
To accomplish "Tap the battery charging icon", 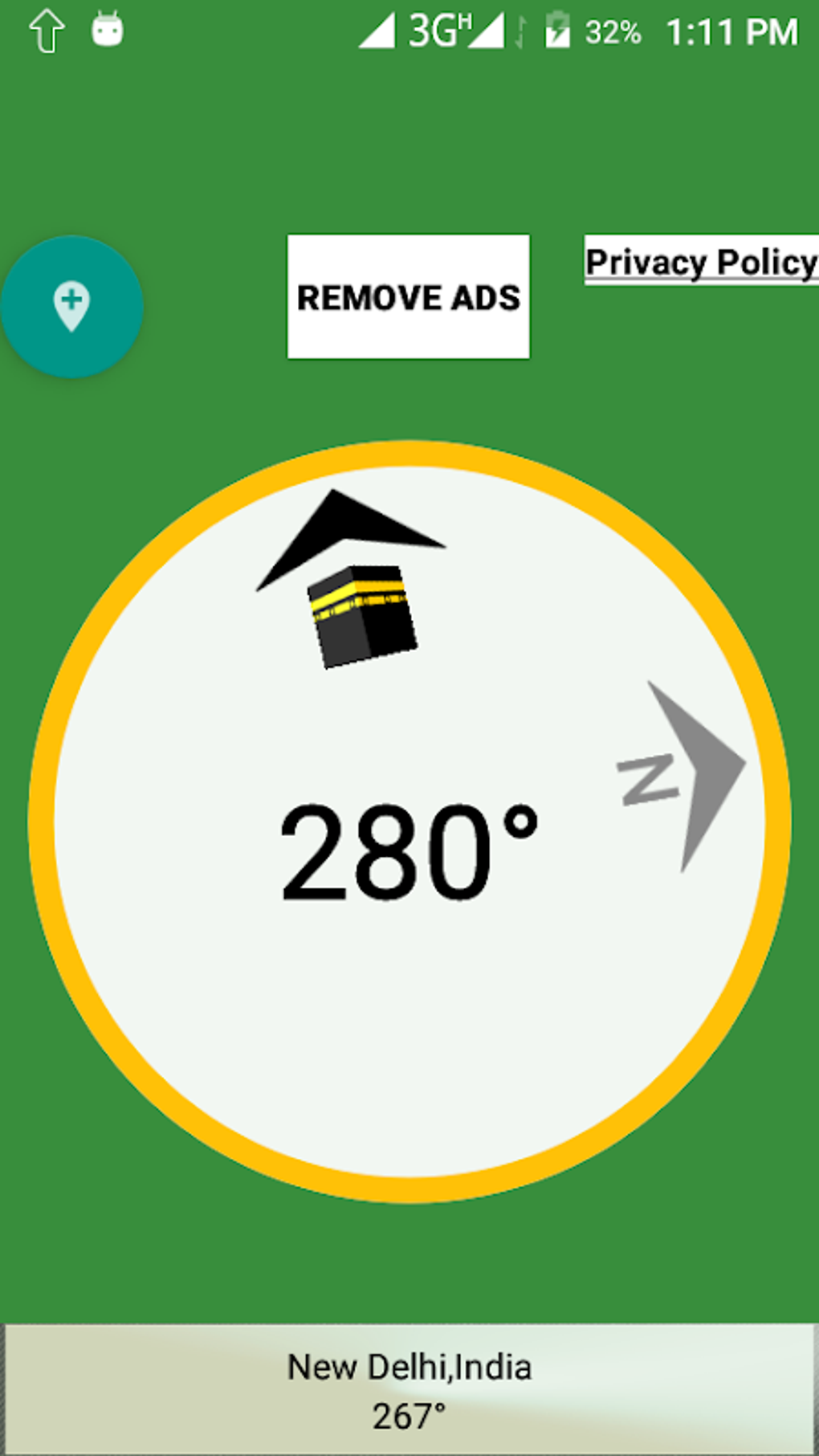I will [x=556, y=32].
